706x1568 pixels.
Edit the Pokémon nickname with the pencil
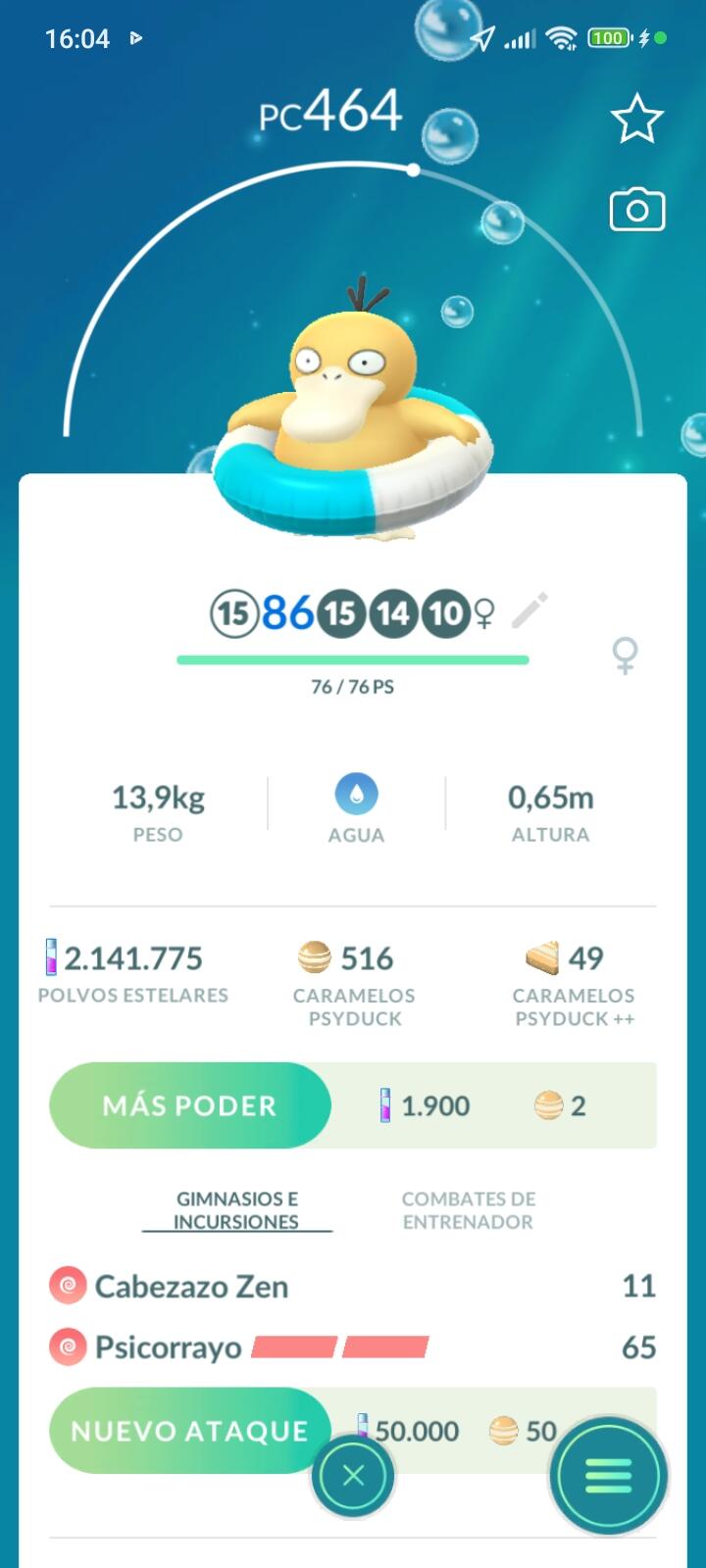(x=529, y=612)
